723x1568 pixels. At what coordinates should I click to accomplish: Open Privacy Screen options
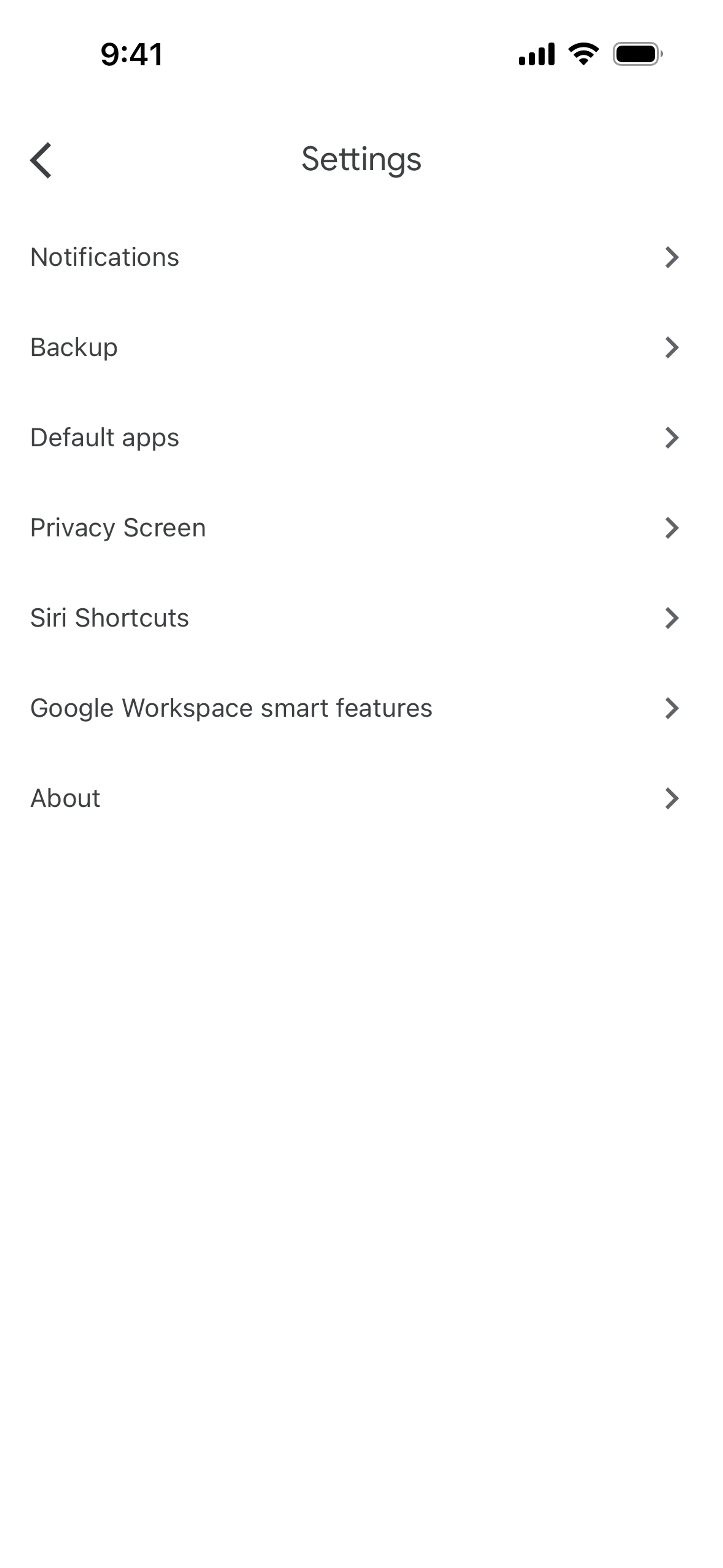[361, 527]
